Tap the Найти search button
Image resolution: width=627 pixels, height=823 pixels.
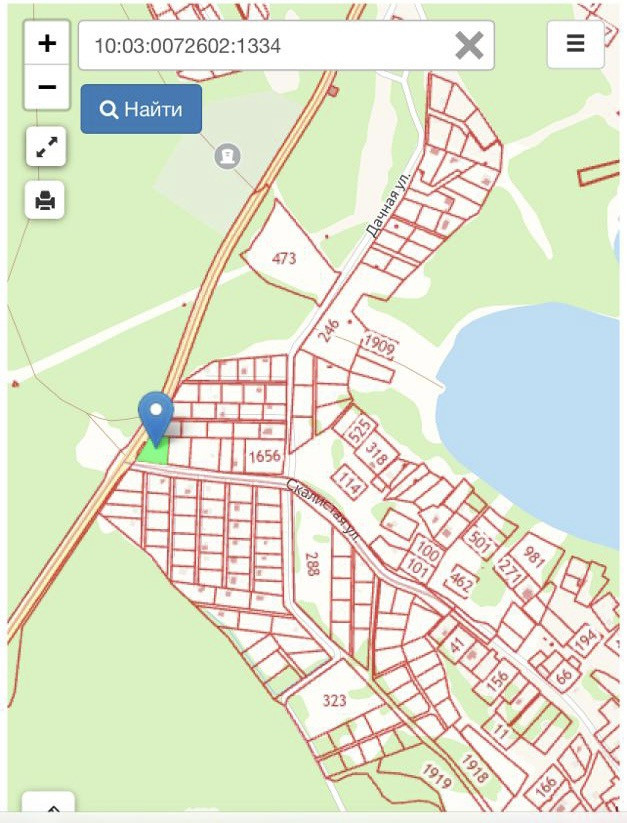pyautogui.click(x=141, y=109)
